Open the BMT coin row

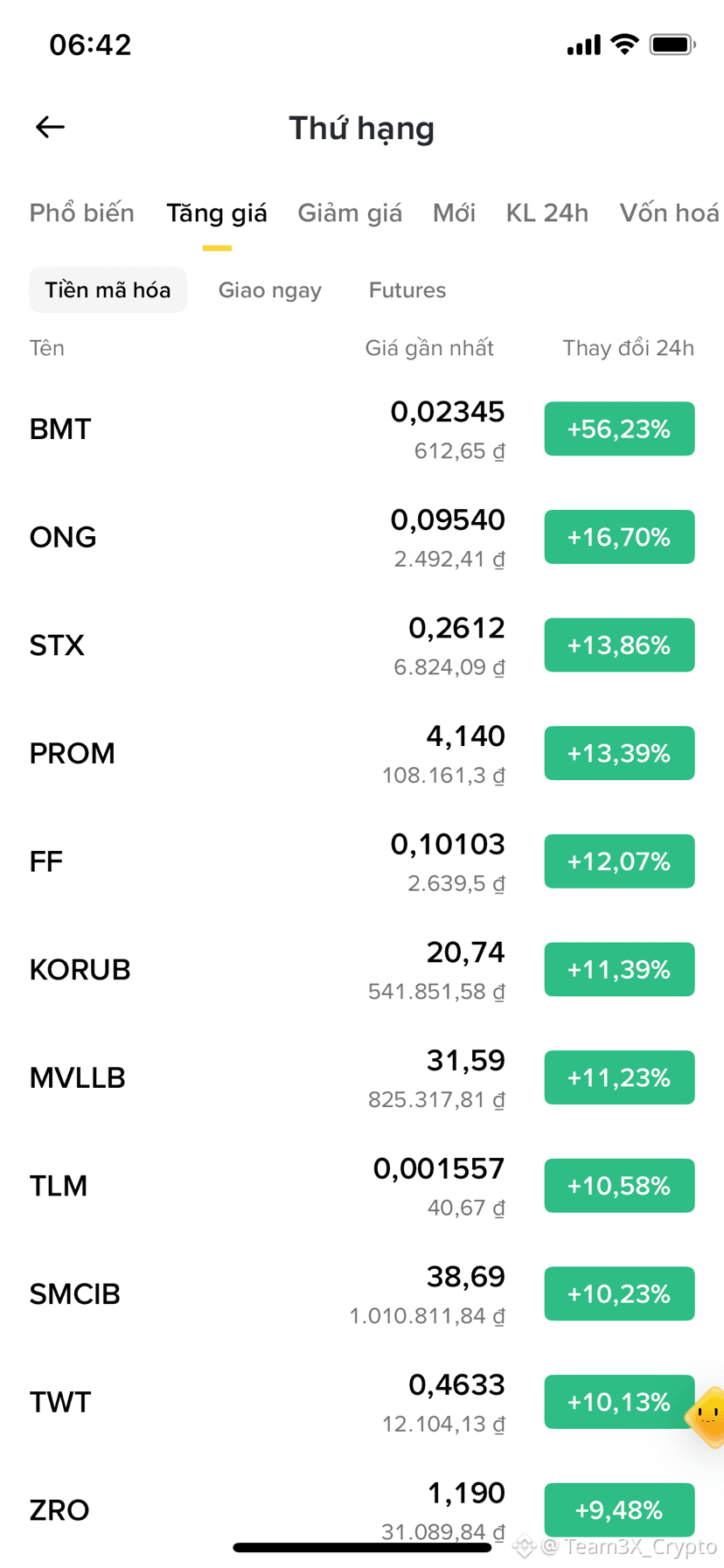[362, 429]
